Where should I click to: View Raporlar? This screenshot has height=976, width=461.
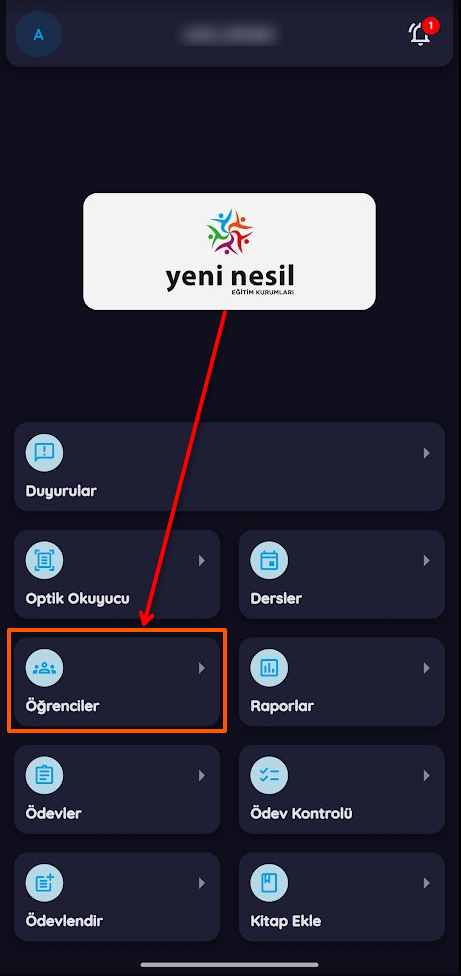point(342,682)
